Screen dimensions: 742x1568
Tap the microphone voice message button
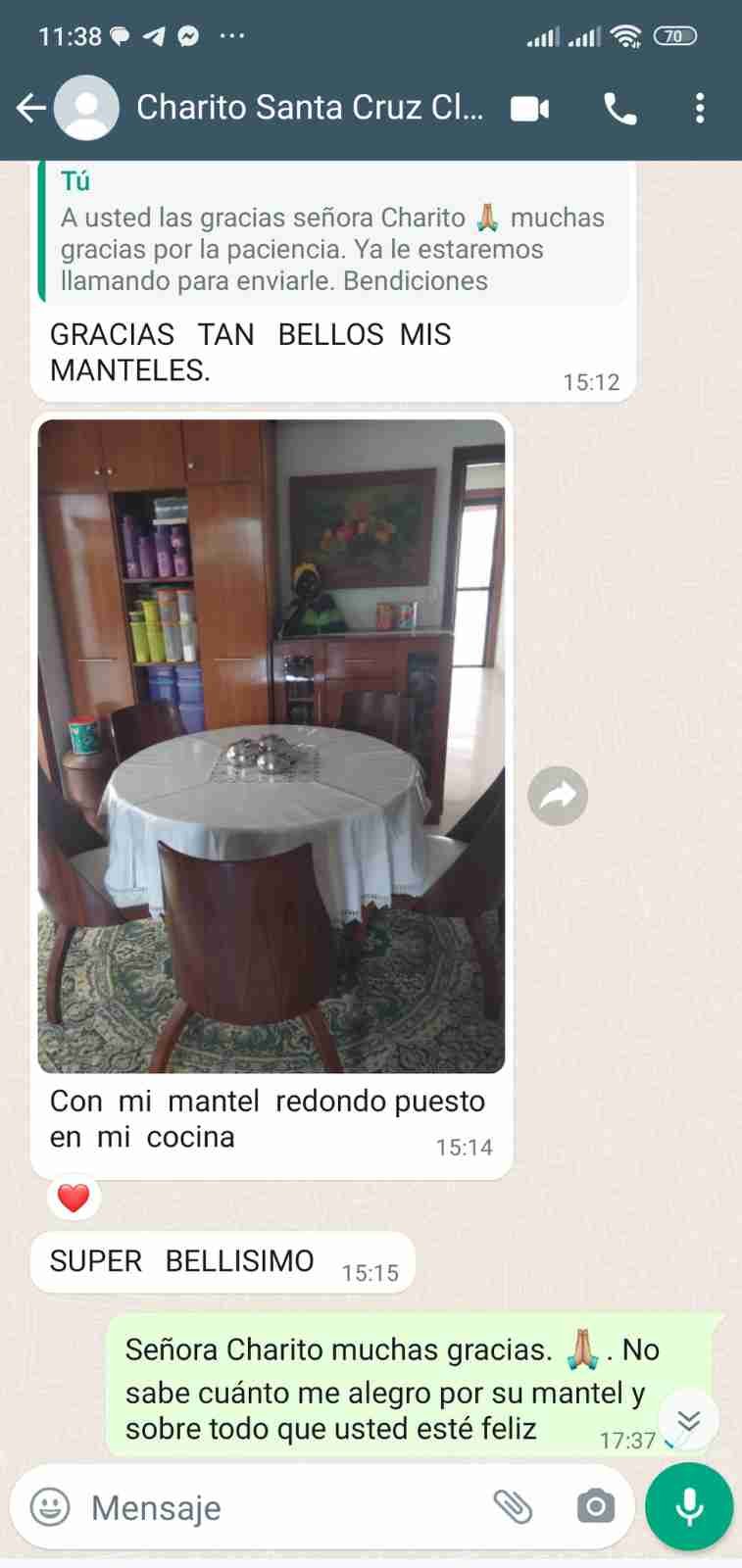pos(689,1507)
